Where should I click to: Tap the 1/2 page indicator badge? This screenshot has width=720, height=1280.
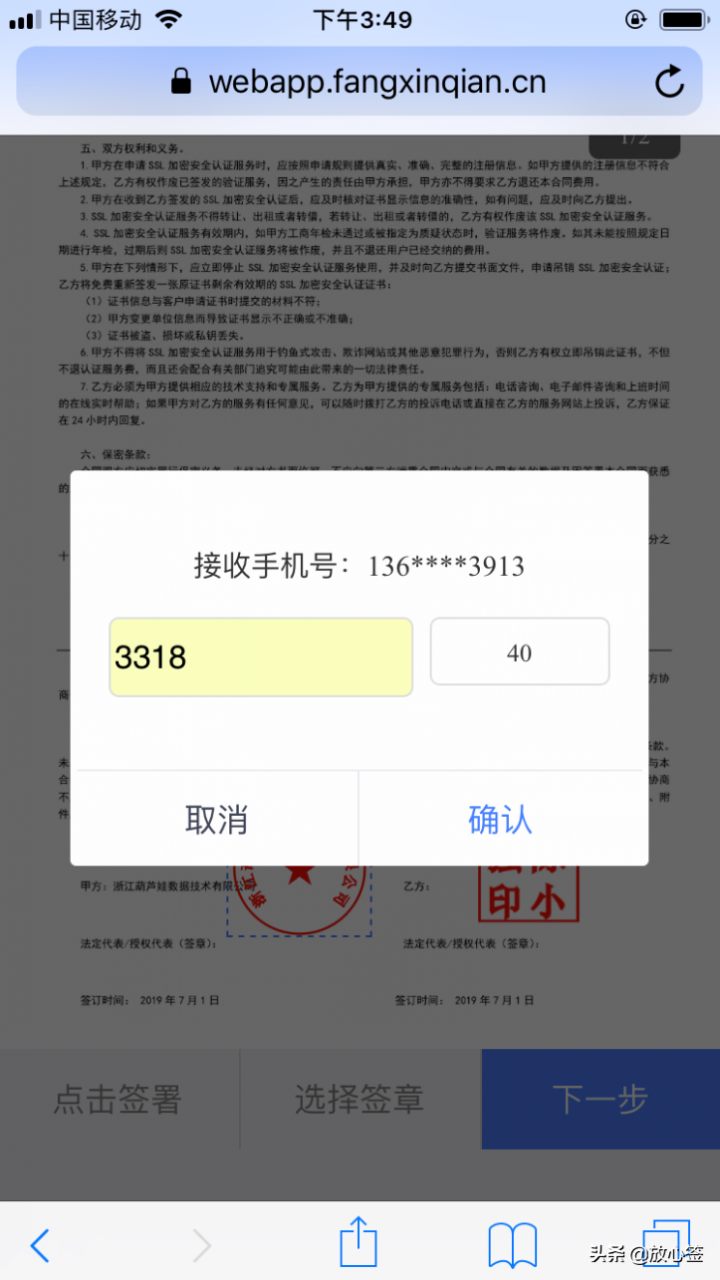(637, 138)
